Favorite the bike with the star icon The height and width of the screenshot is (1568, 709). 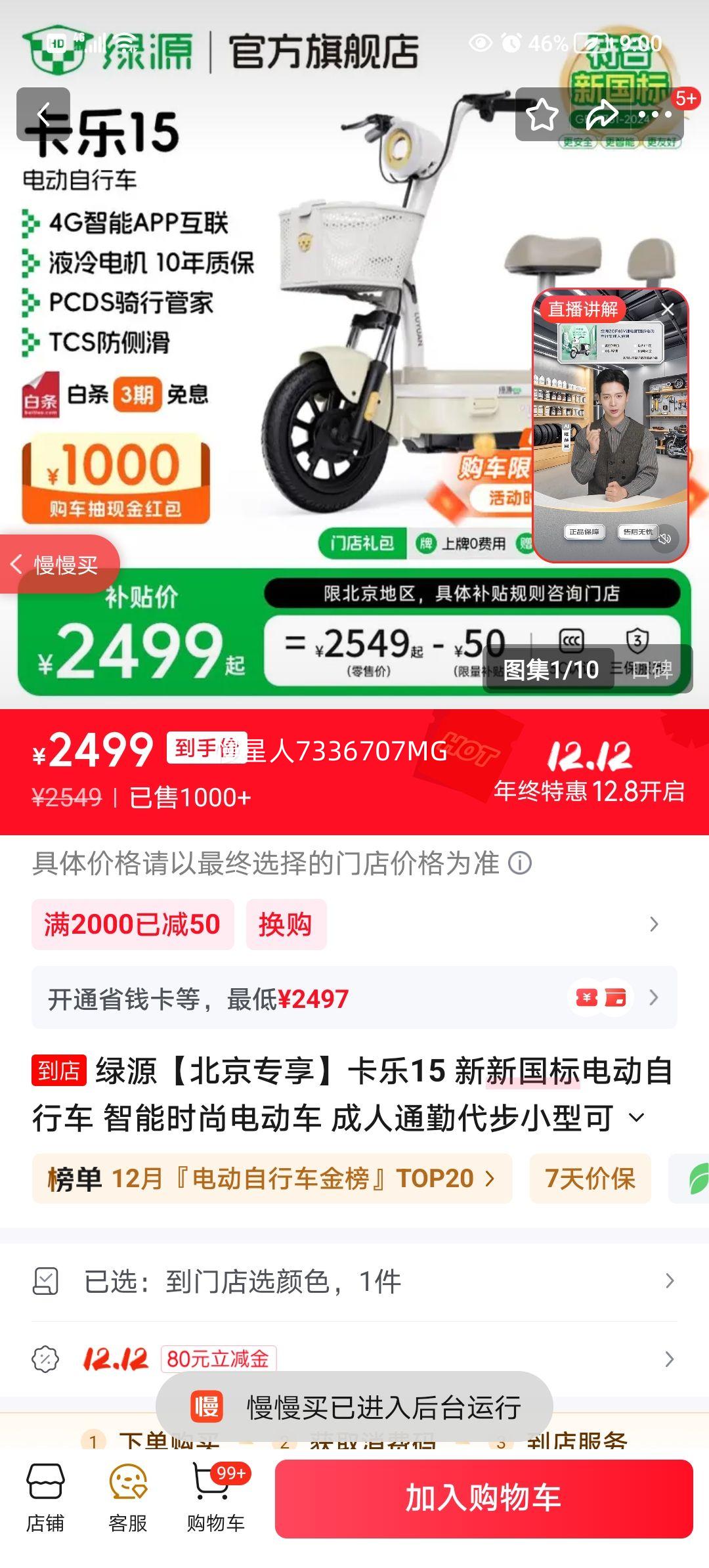[x=542, y=113]
